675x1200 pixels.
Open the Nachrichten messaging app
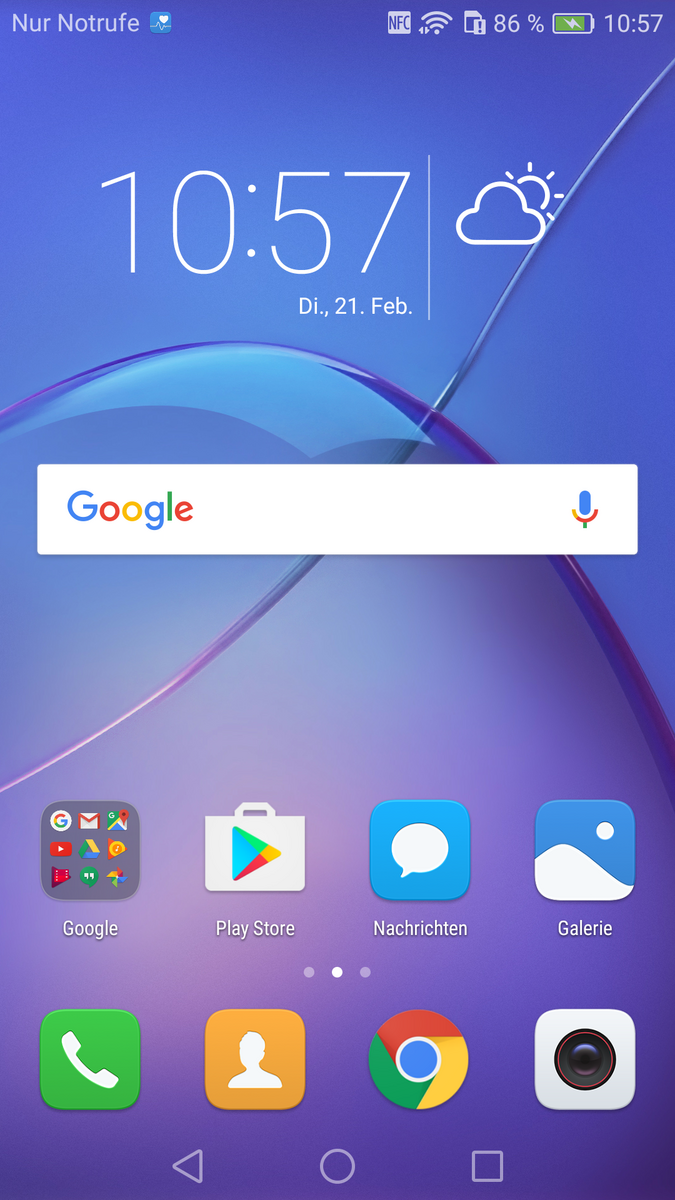[x=420, y=850]
